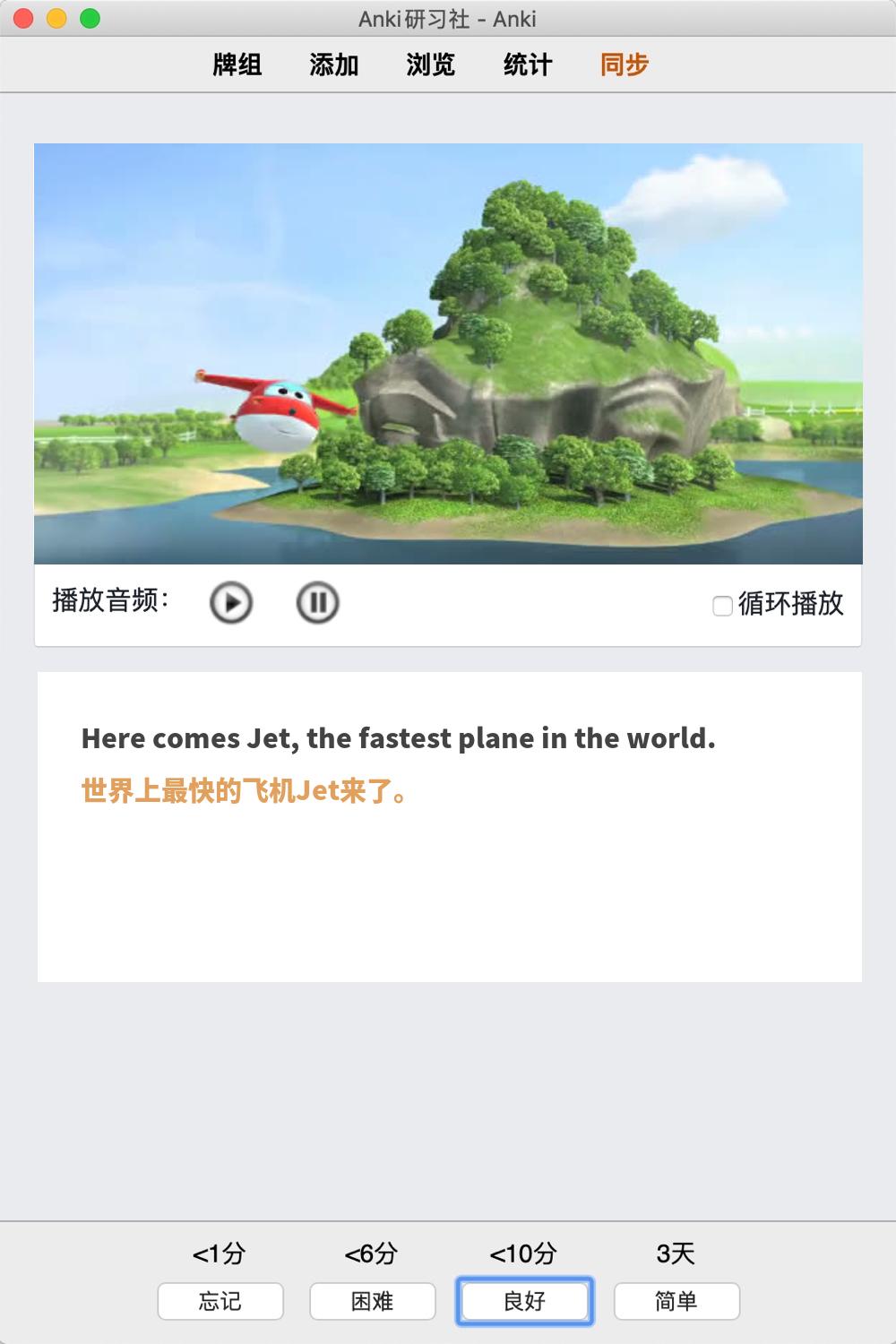
Task: Start 同步 sync
Action: (625, 65)
